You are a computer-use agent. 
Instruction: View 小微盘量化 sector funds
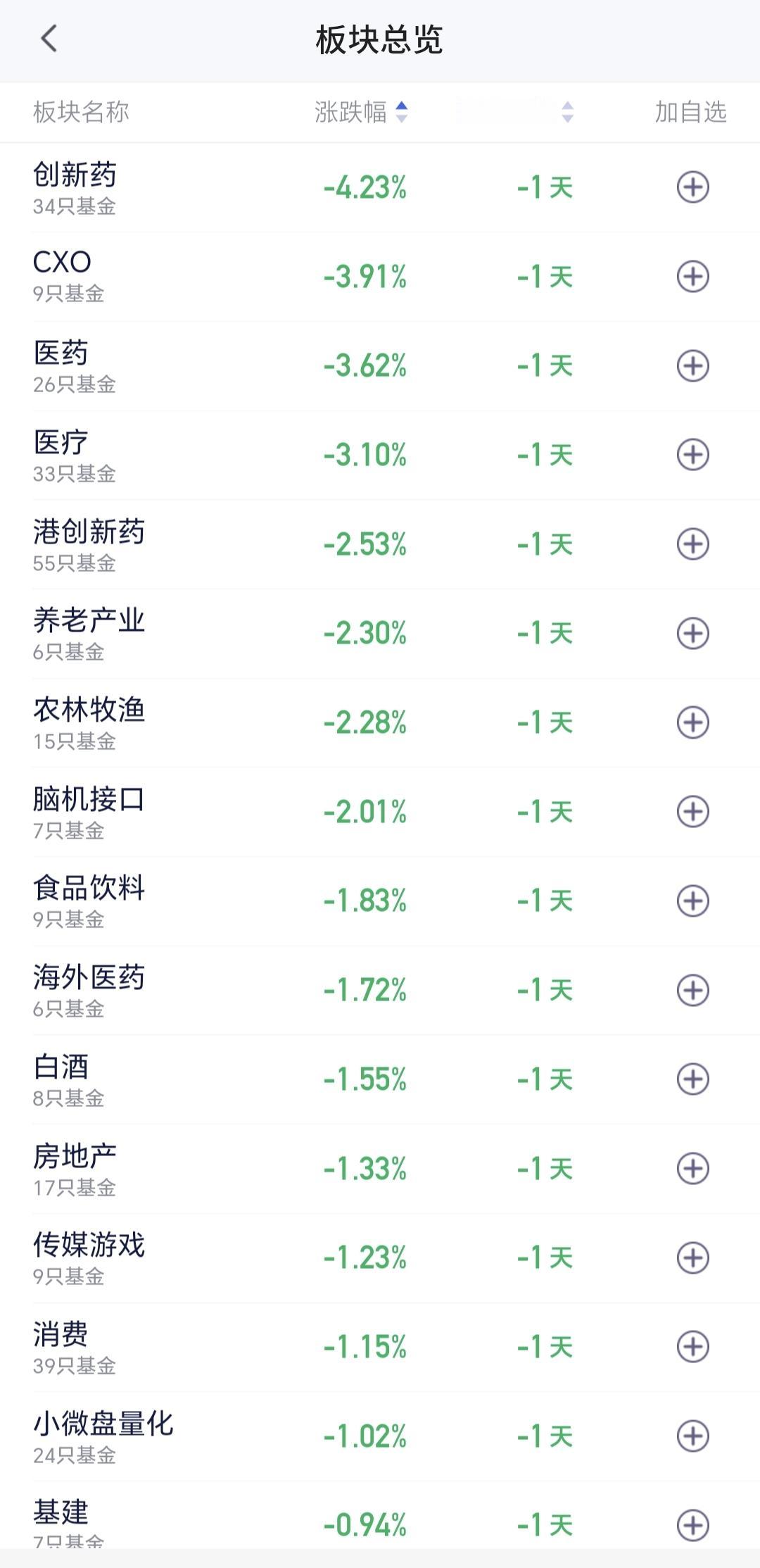[380, 1436]
